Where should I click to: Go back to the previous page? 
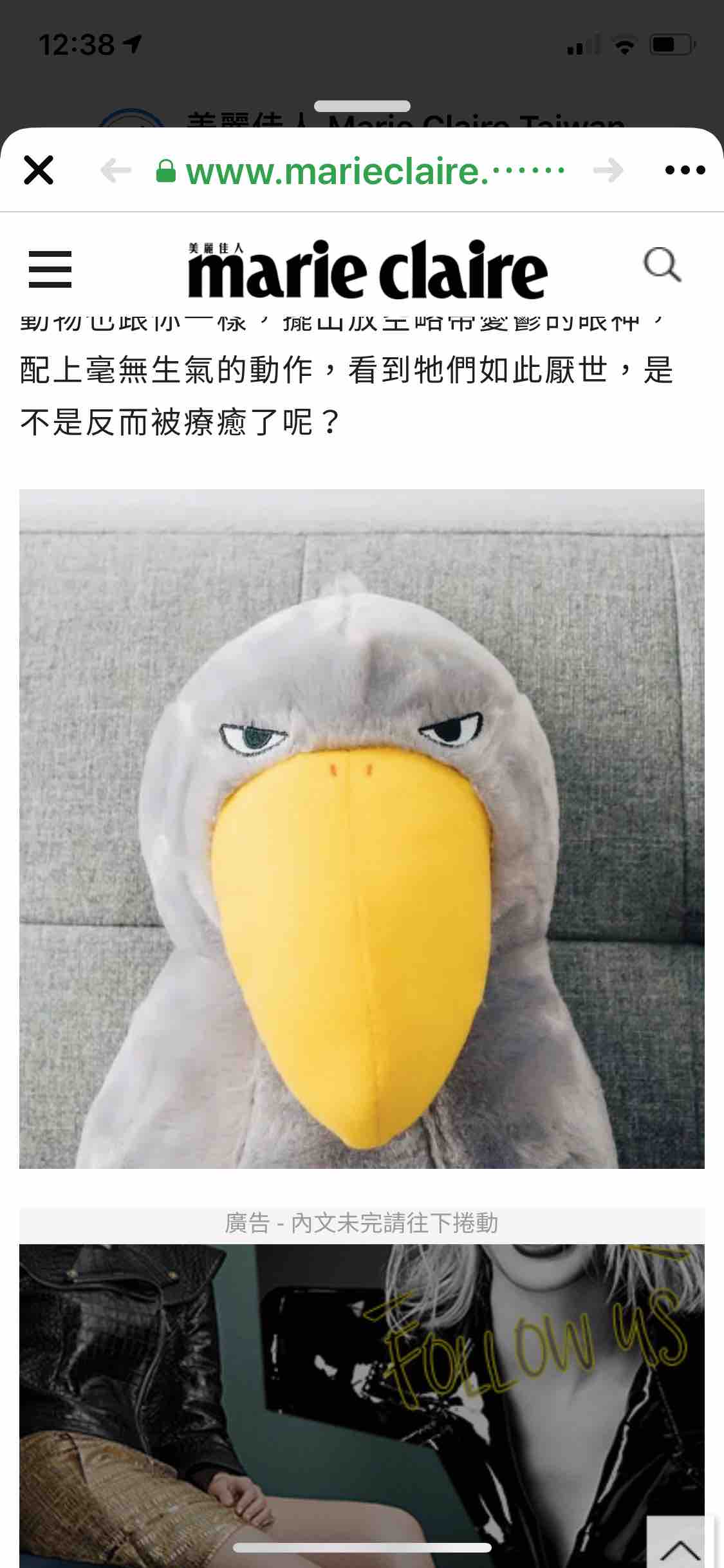116,171
